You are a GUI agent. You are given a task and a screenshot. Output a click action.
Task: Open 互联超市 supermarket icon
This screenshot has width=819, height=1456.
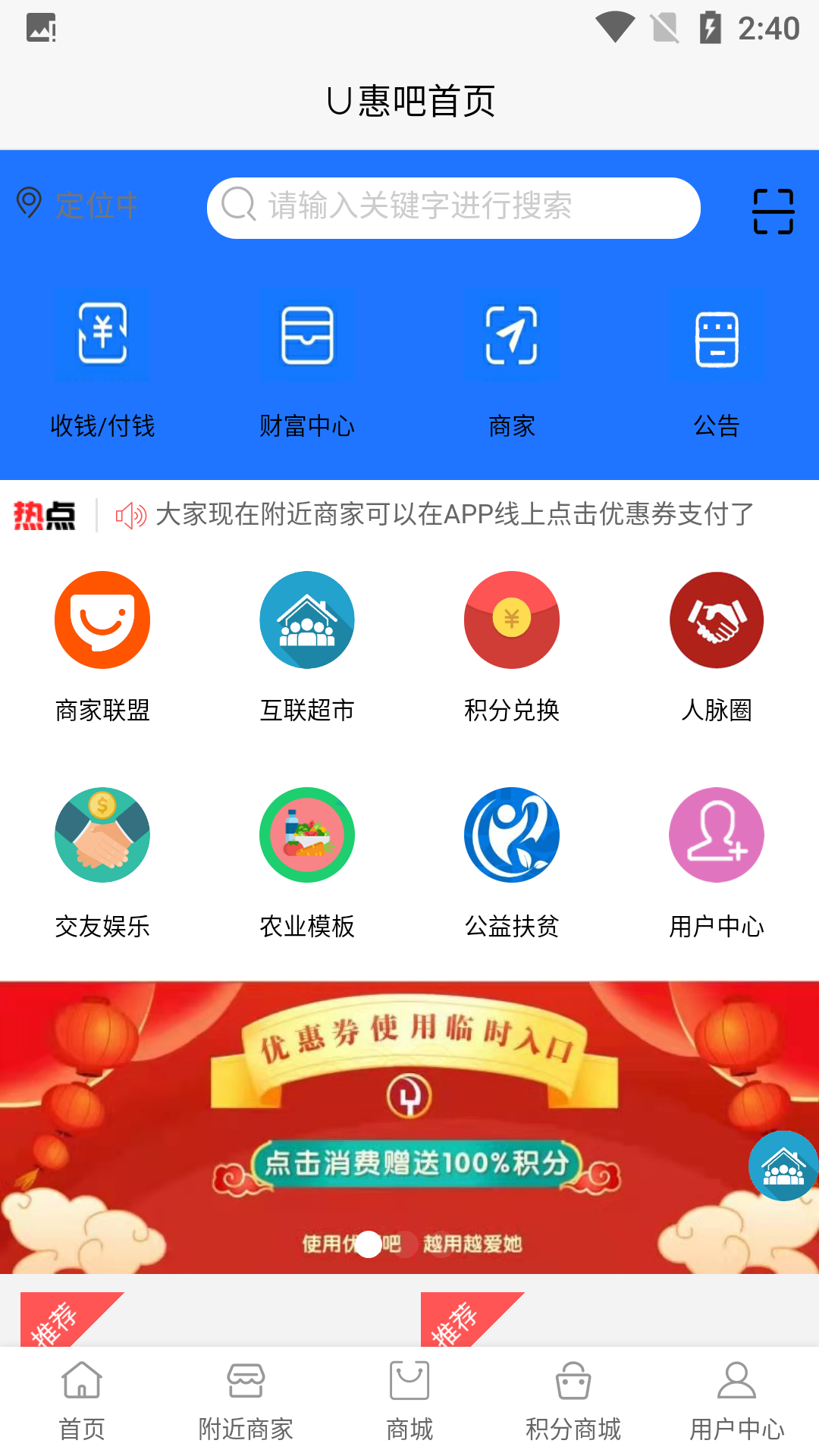[x=307, y=620]
